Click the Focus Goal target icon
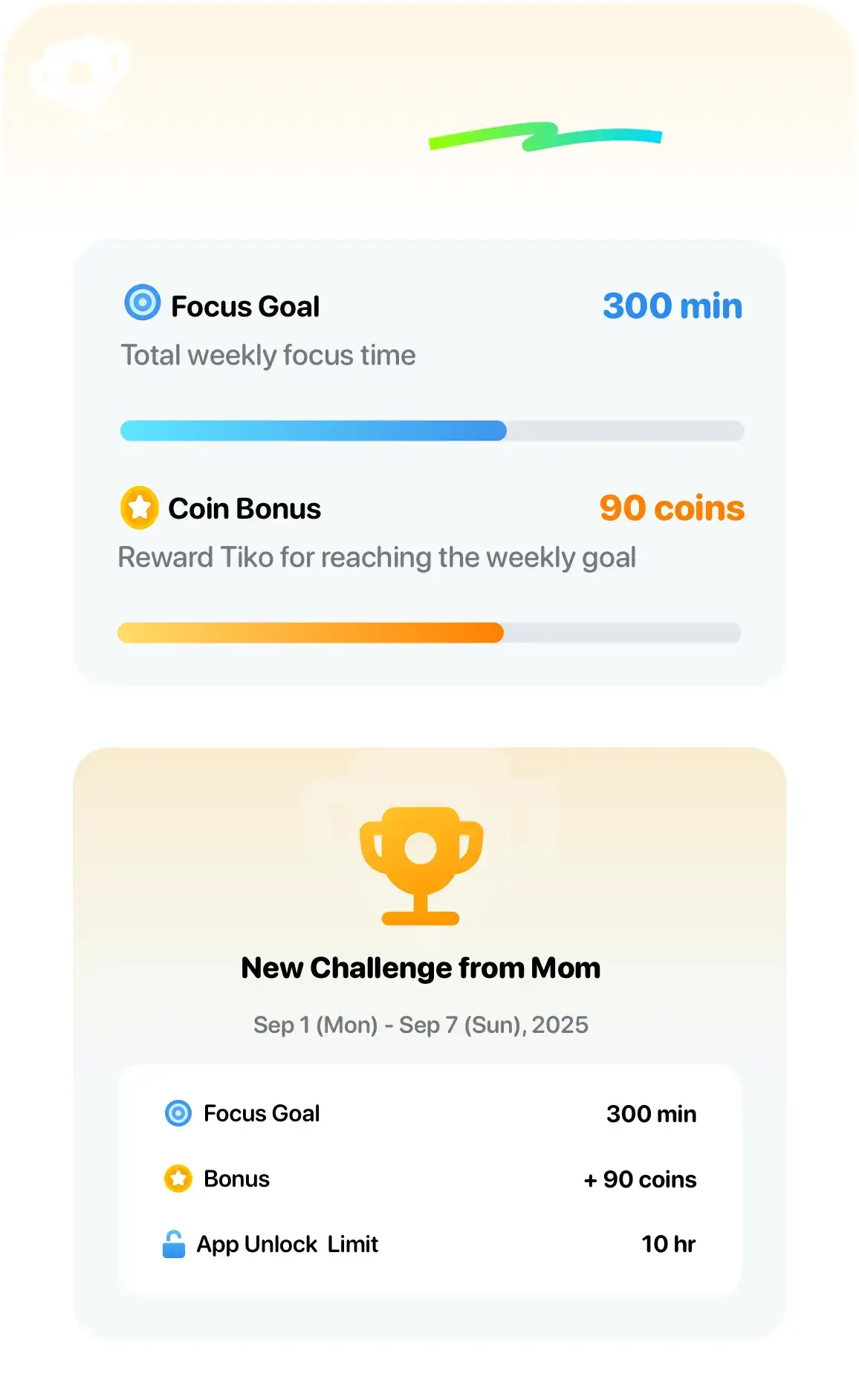The height and width of the screenshot is (1400, 859). (141, 305)
